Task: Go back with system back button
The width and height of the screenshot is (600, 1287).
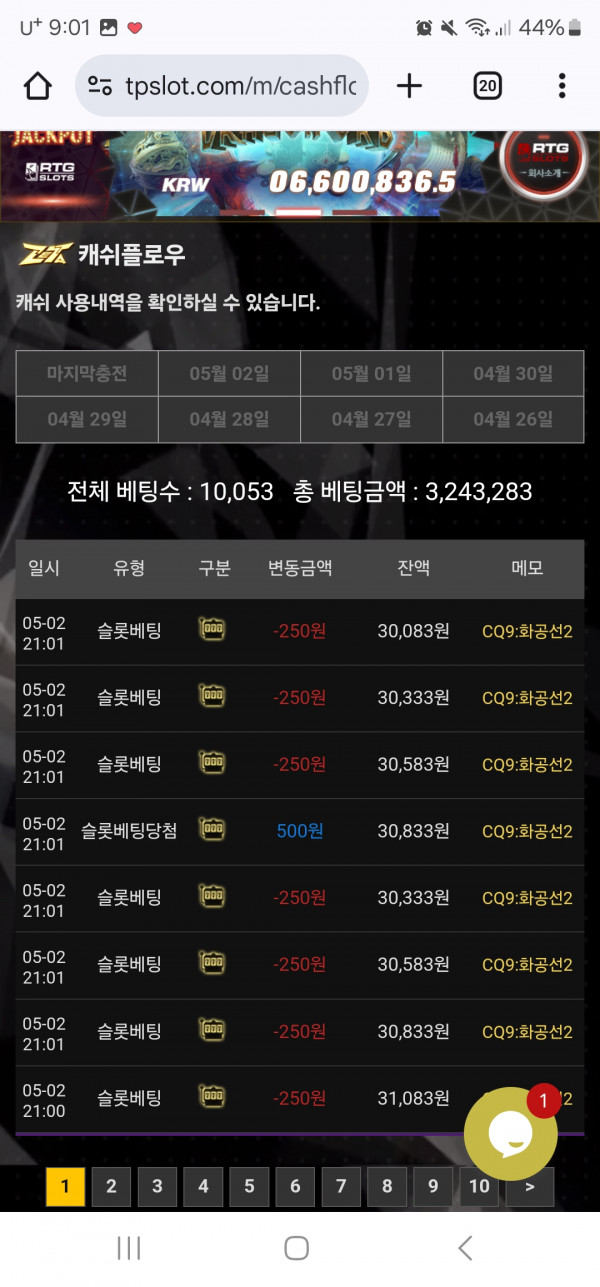Action: pyautogui.click(x=465, y=1247)
